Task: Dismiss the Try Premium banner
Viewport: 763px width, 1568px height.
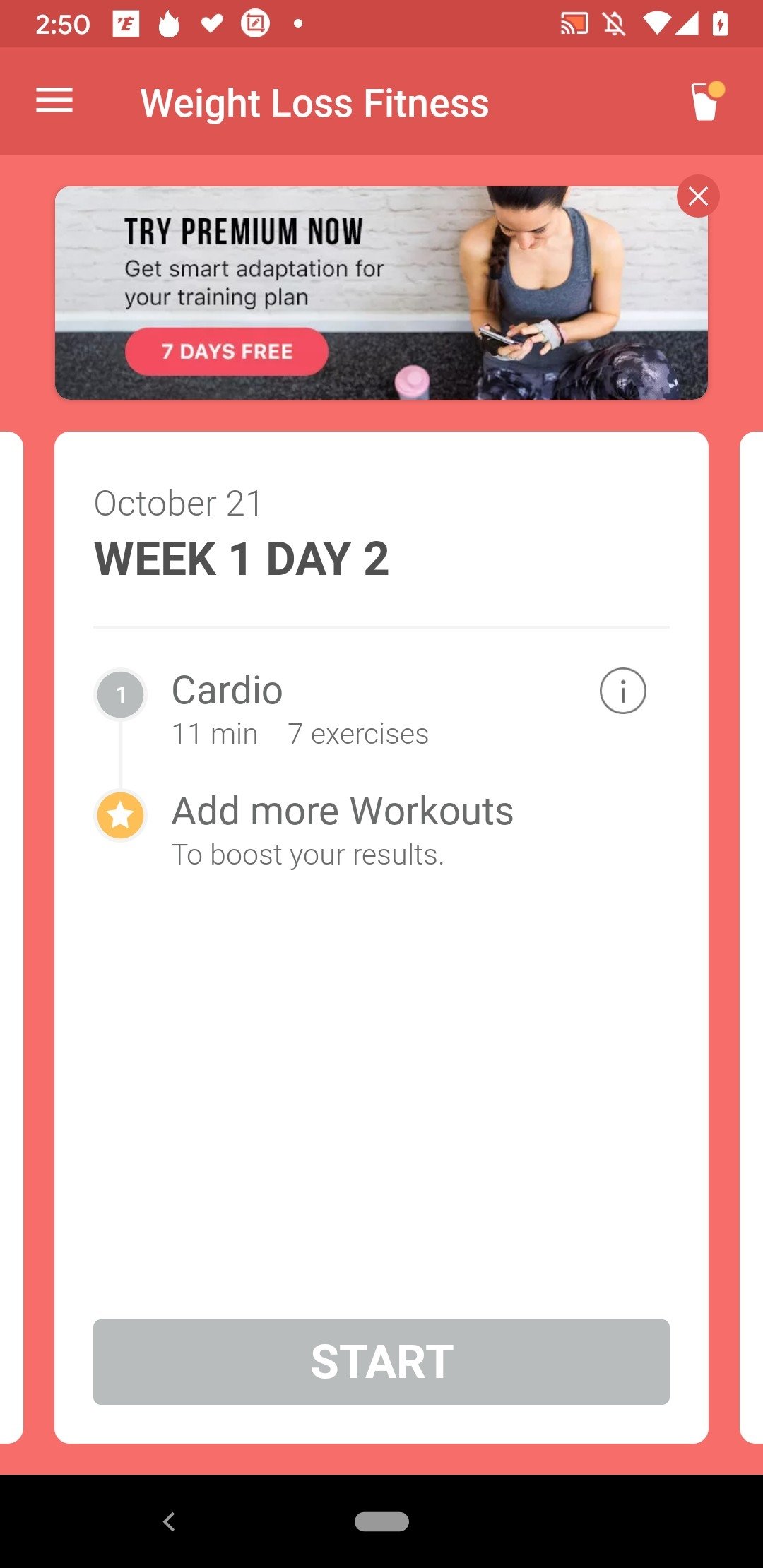Action: point(698,196)
